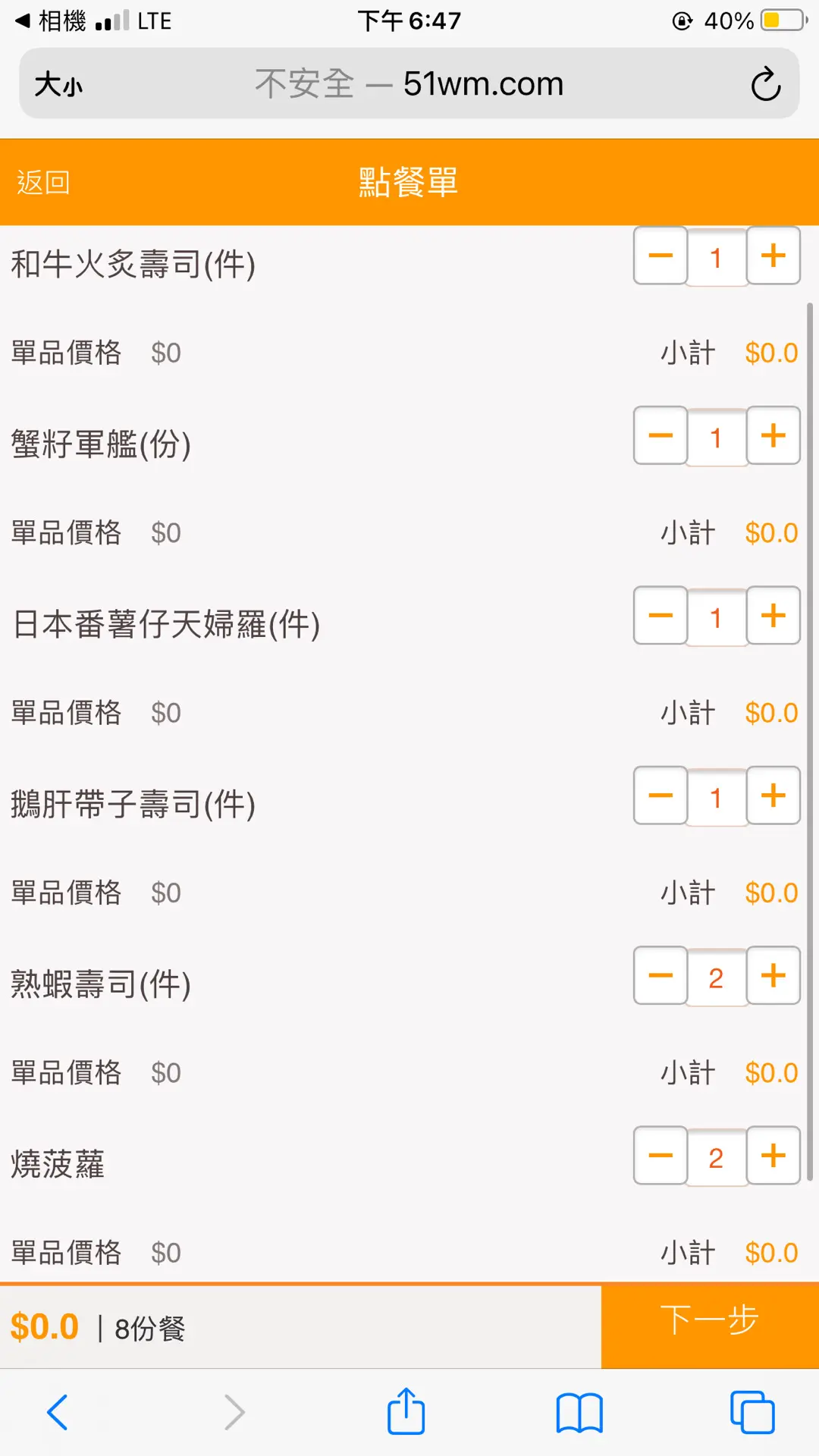The width and height of the screenshot is (819, 1456).
Task: Increase 日本番薯仔天婦羅(件) quantity
Action: 773,616
